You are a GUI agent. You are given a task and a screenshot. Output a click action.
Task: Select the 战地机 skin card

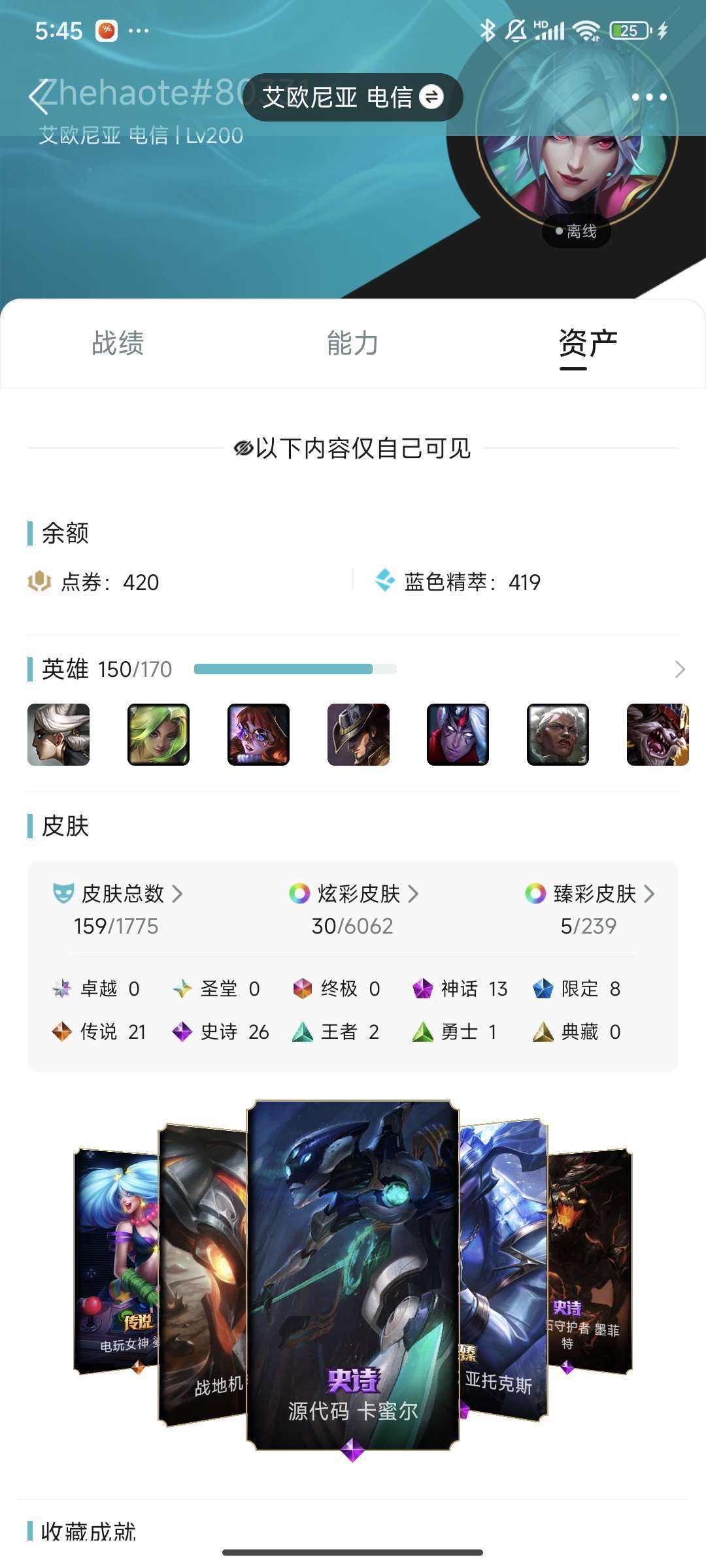pyautogui.click(x=203, y=1275)
